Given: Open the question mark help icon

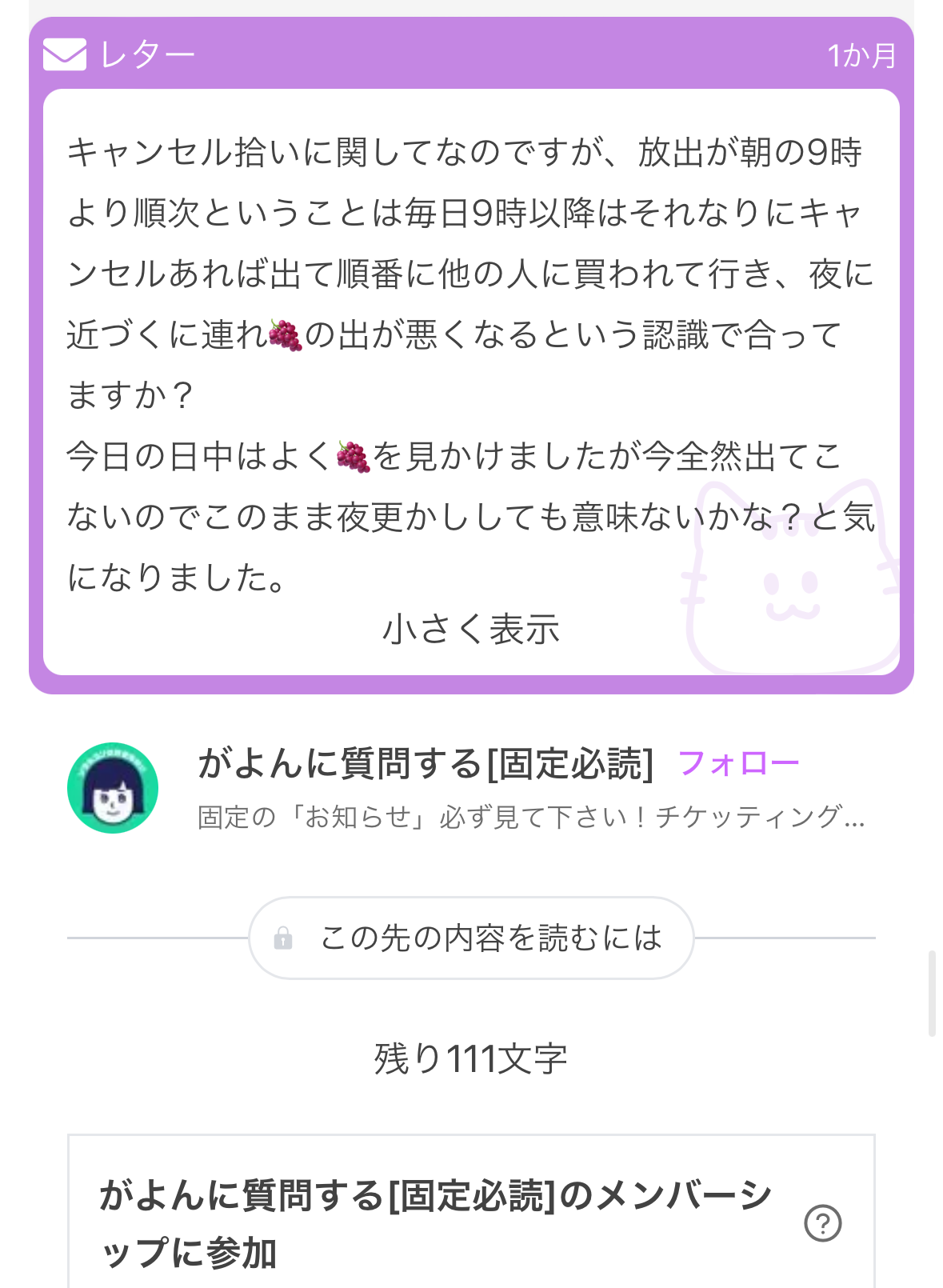Looking at the screenshot, I should click(x=822, y=1222).
